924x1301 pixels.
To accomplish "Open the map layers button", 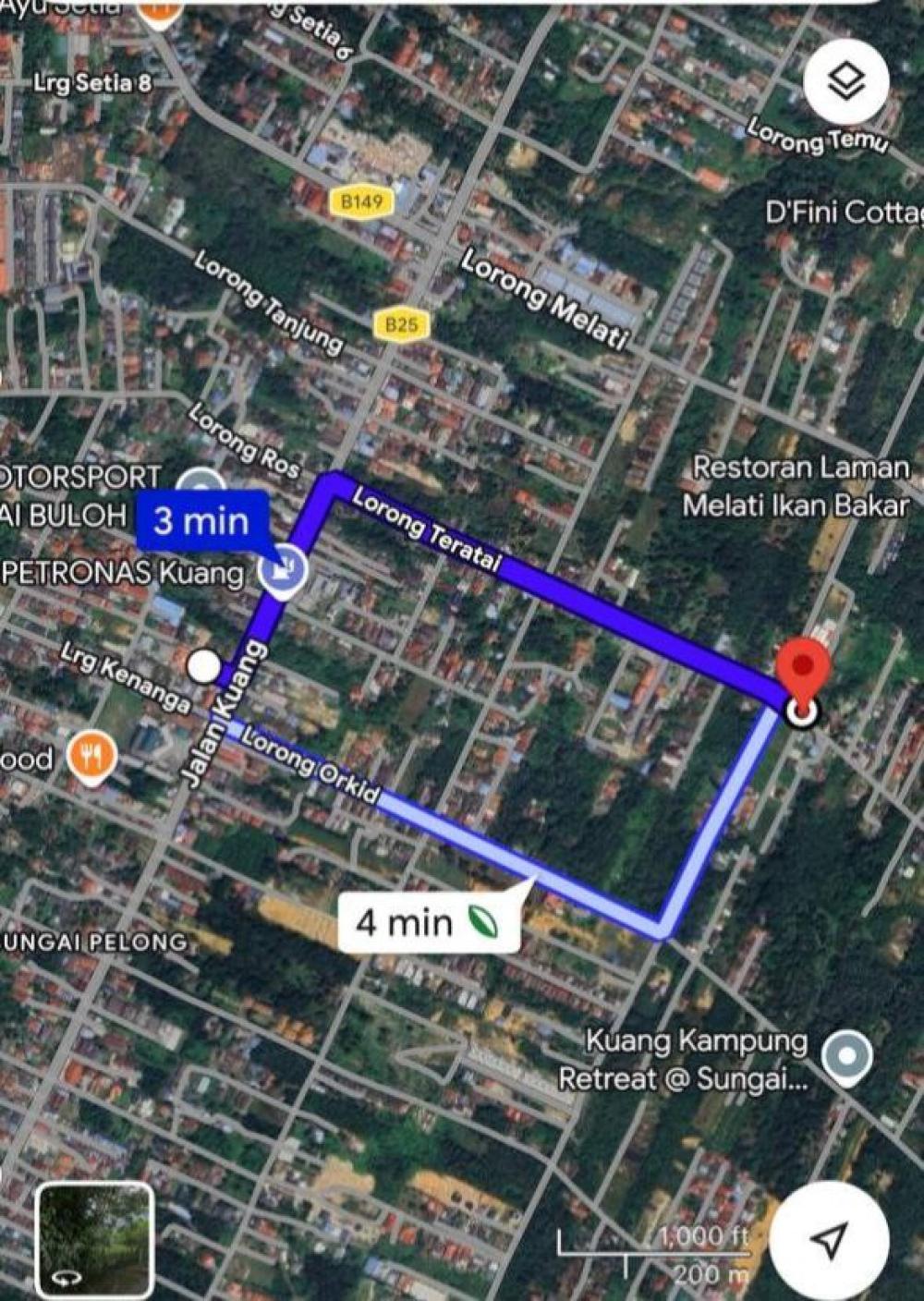I will [845, 82].
